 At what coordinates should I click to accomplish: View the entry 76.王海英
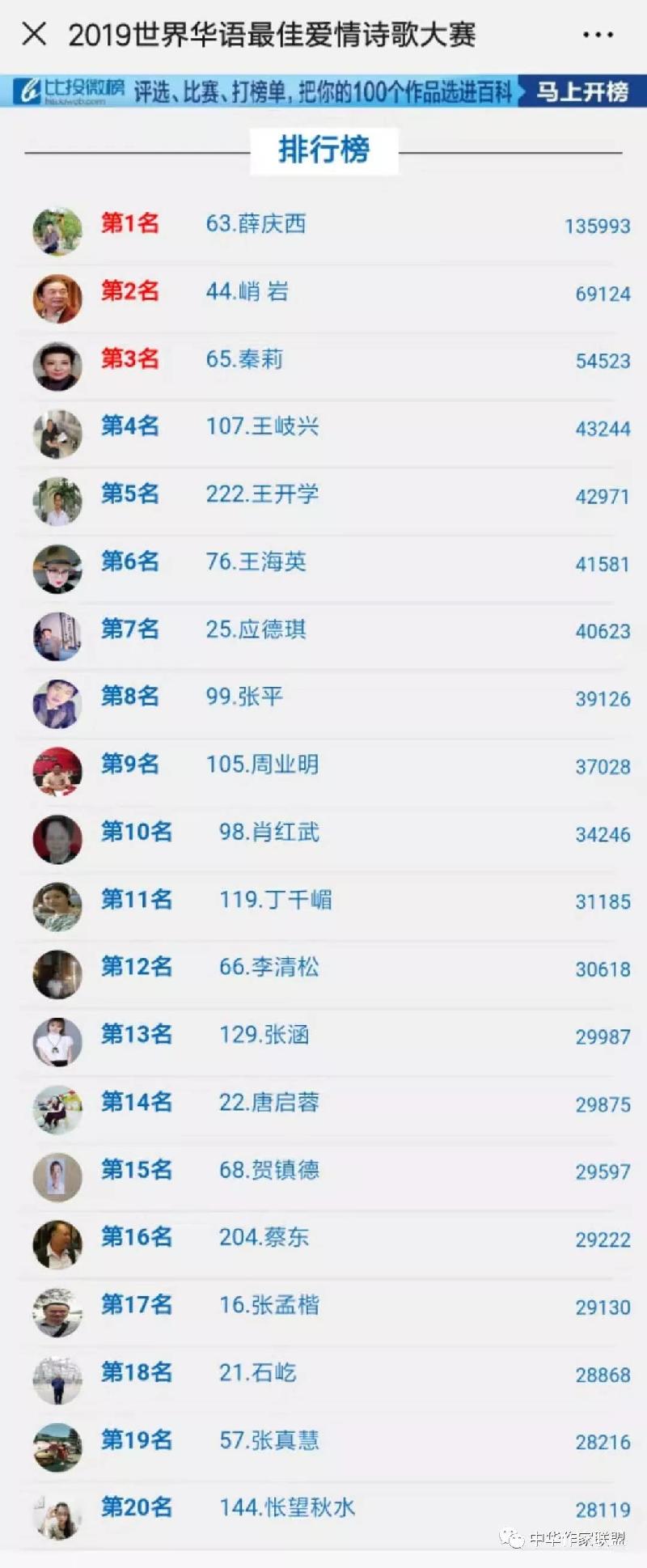point(256,562)
